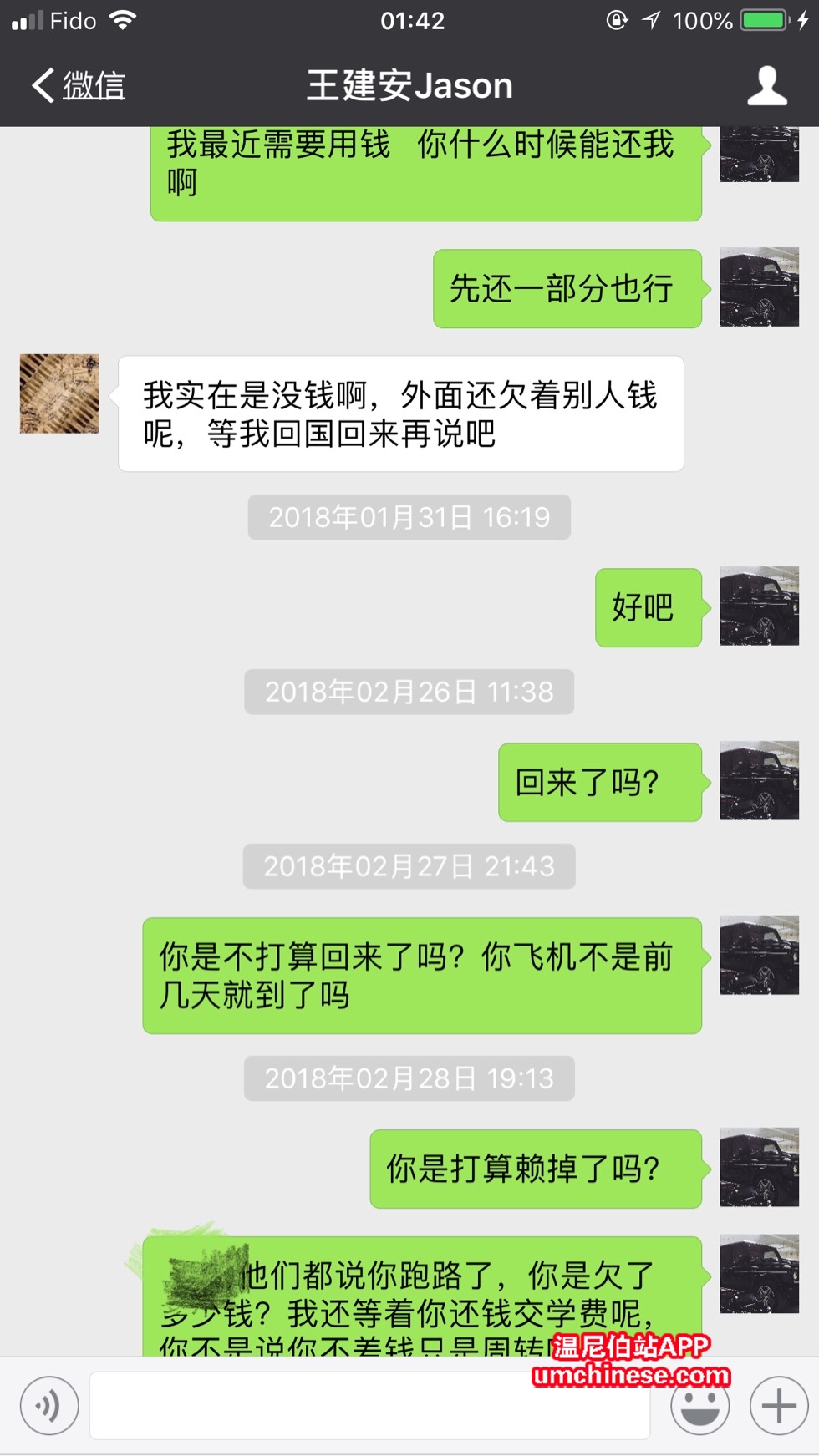Switch to voice message input
The image size is (819, 1456).
coord(49,1406)
